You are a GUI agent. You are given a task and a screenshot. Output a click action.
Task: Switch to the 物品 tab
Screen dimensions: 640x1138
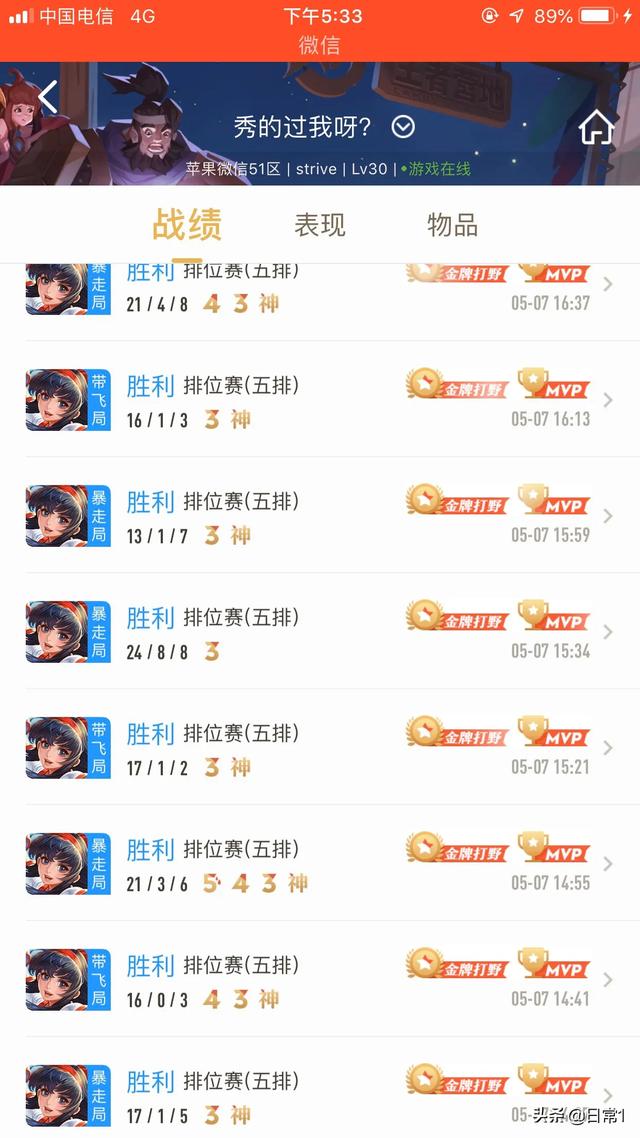(453, 225)
